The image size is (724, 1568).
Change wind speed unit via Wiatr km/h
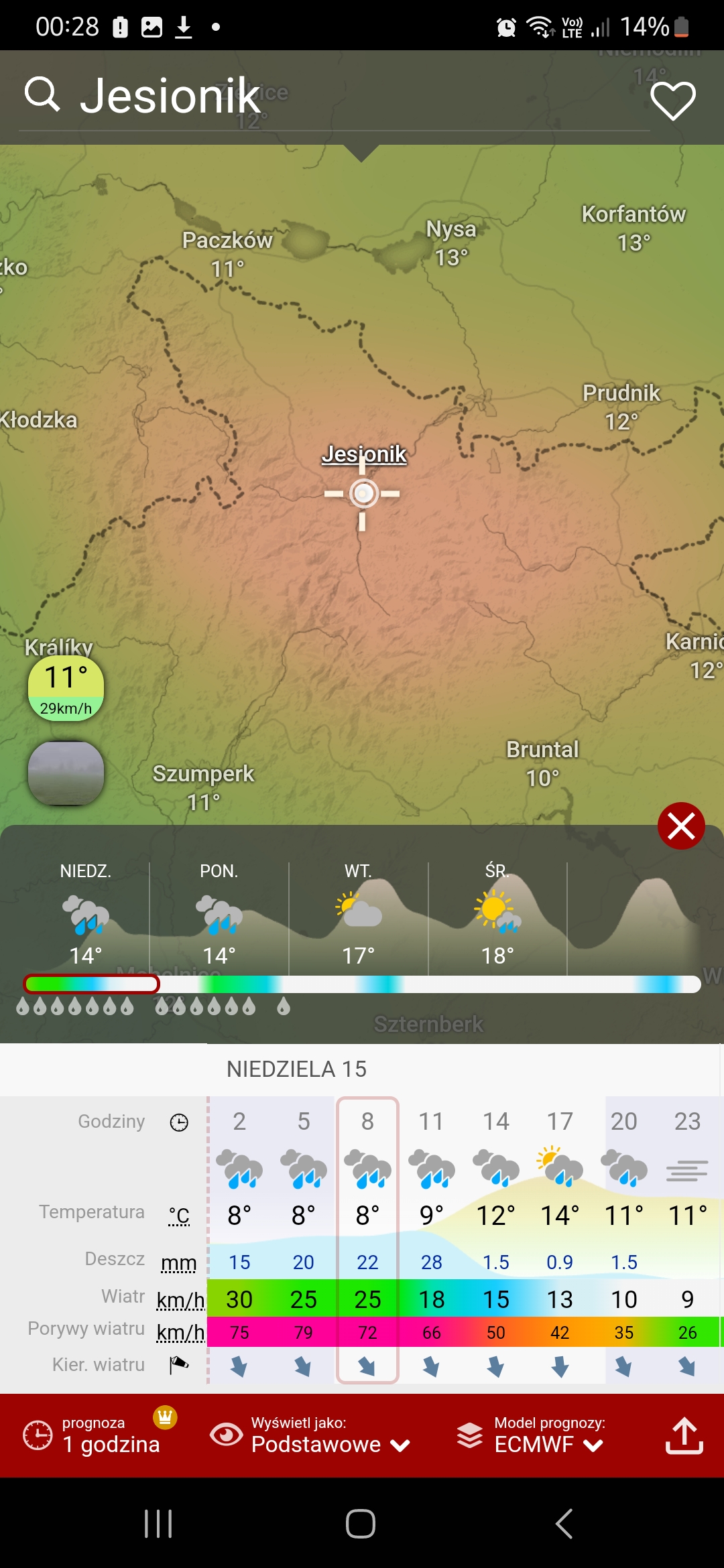180,1300
